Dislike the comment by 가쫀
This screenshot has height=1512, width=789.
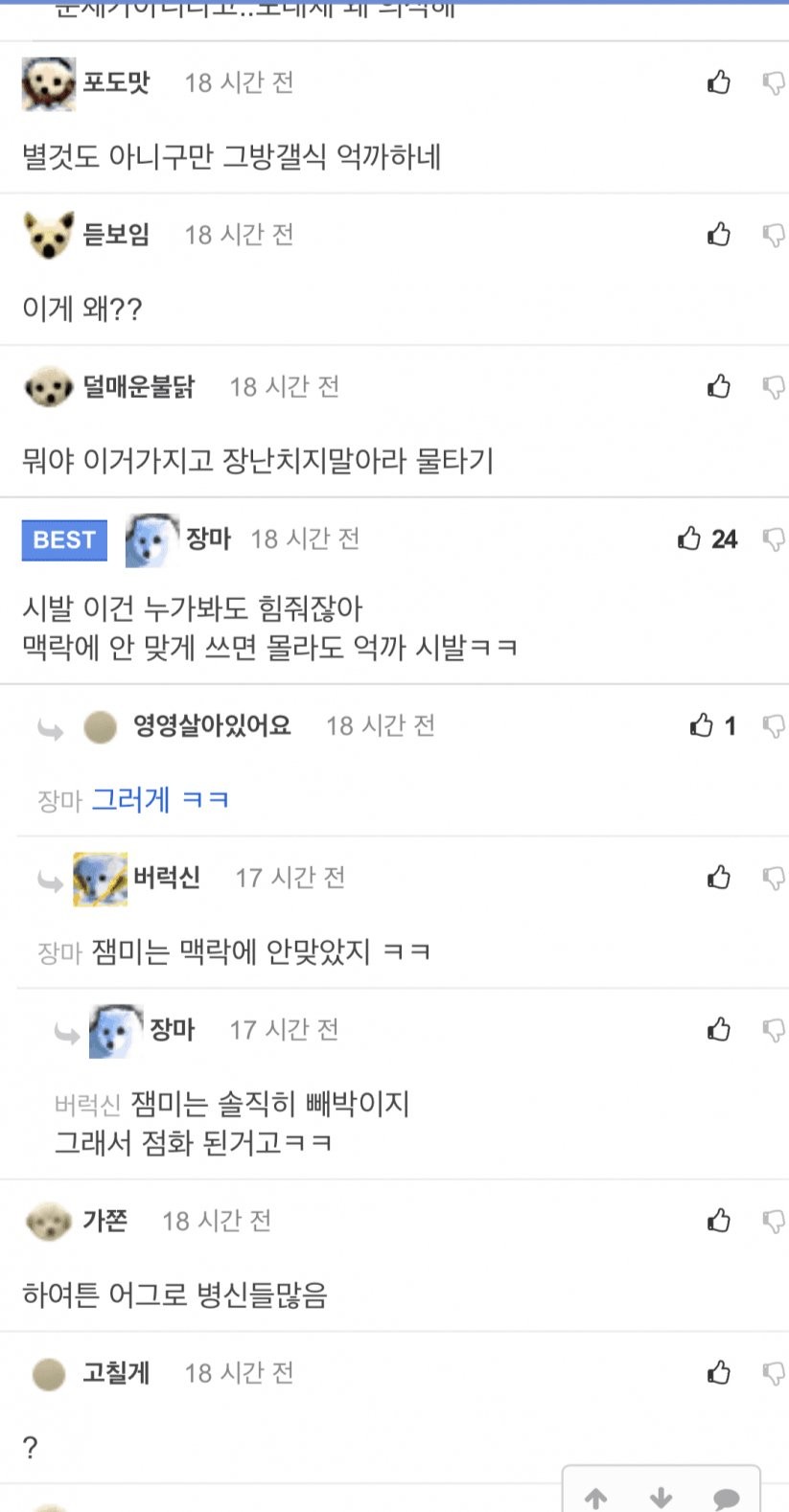pyautogui.click(x=773, y=1221)
